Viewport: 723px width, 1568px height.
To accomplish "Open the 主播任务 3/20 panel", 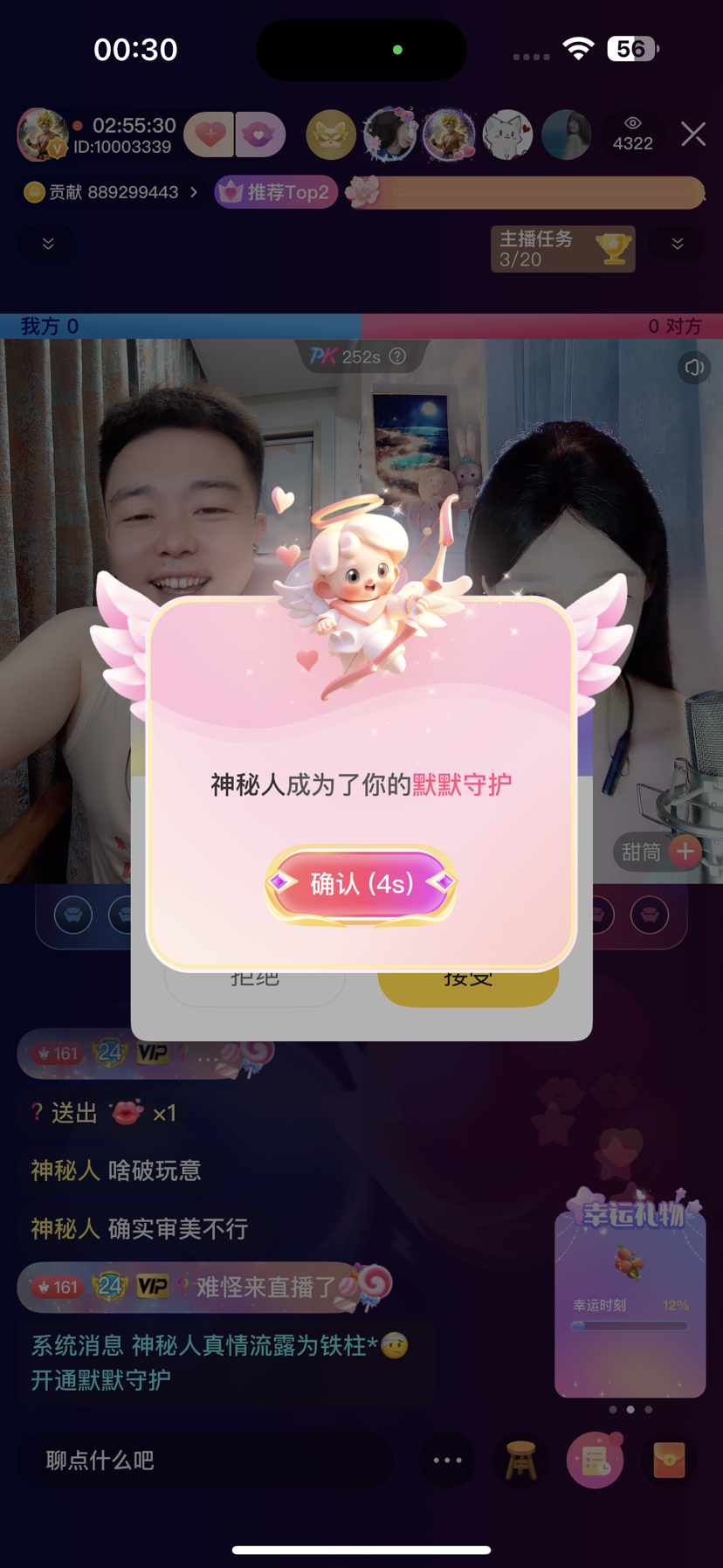I will (562, 249).
